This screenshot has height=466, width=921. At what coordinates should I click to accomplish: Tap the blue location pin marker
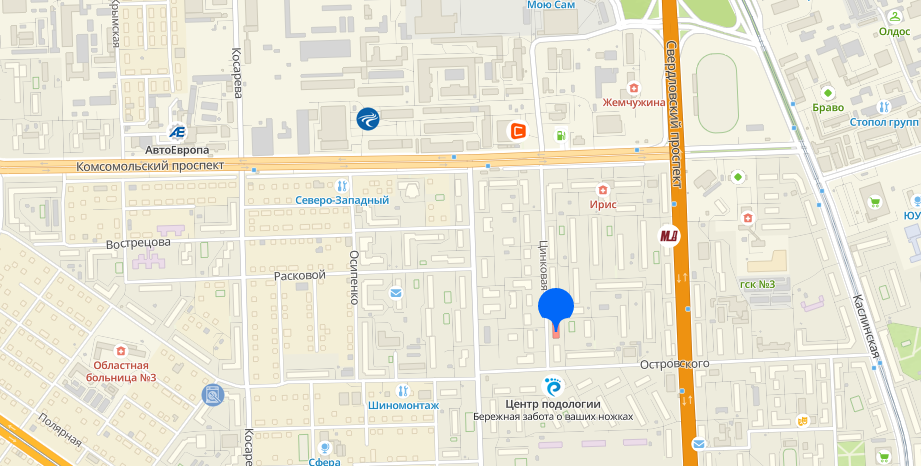click(x=556, y=307)
